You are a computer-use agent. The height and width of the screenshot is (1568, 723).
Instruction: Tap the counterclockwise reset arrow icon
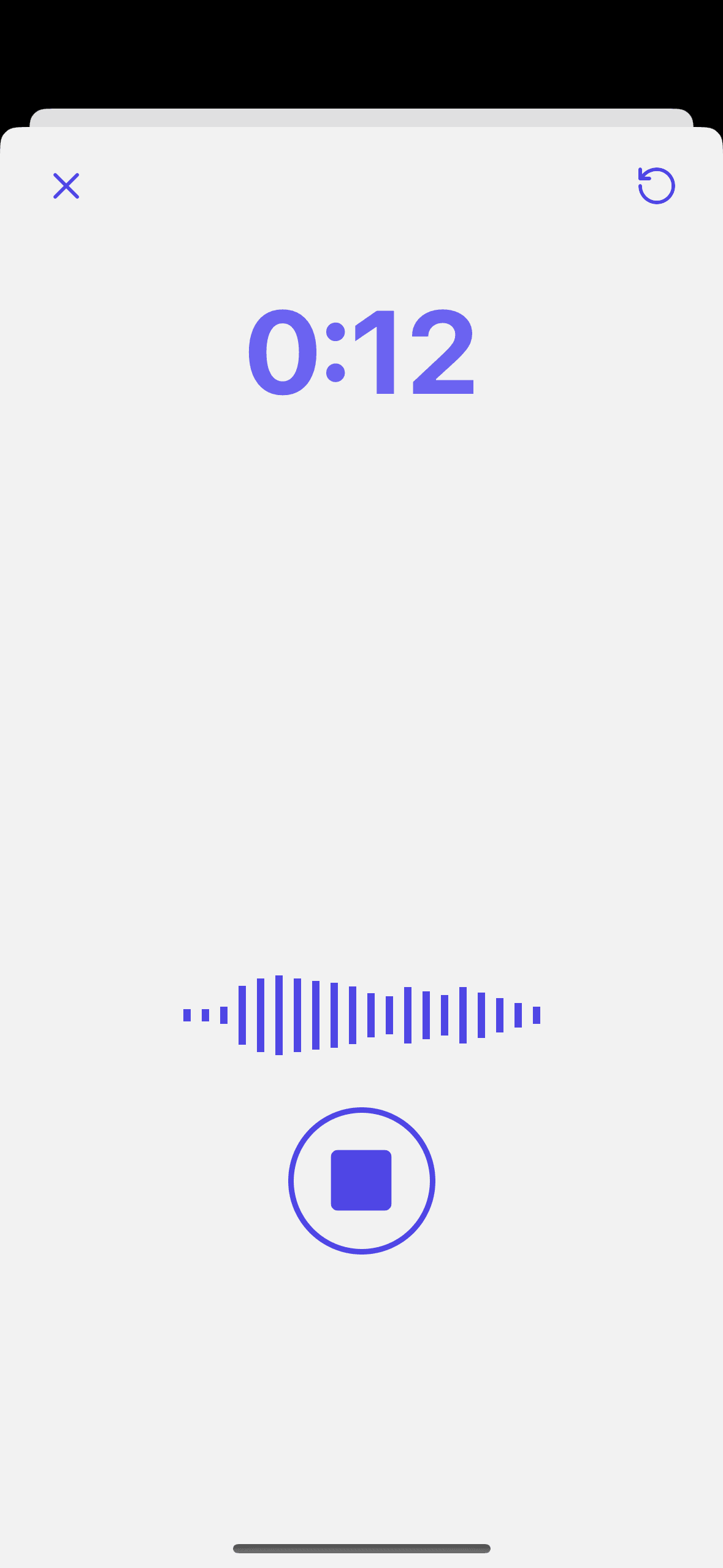655,186
